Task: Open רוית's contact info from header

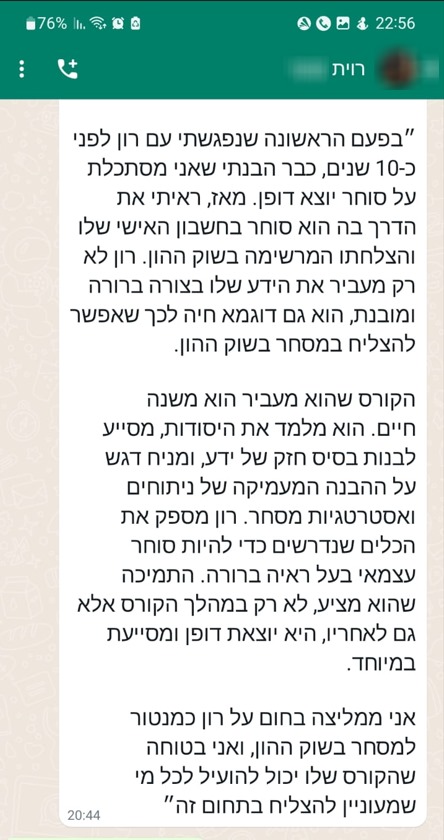Action: click(326, 69)
